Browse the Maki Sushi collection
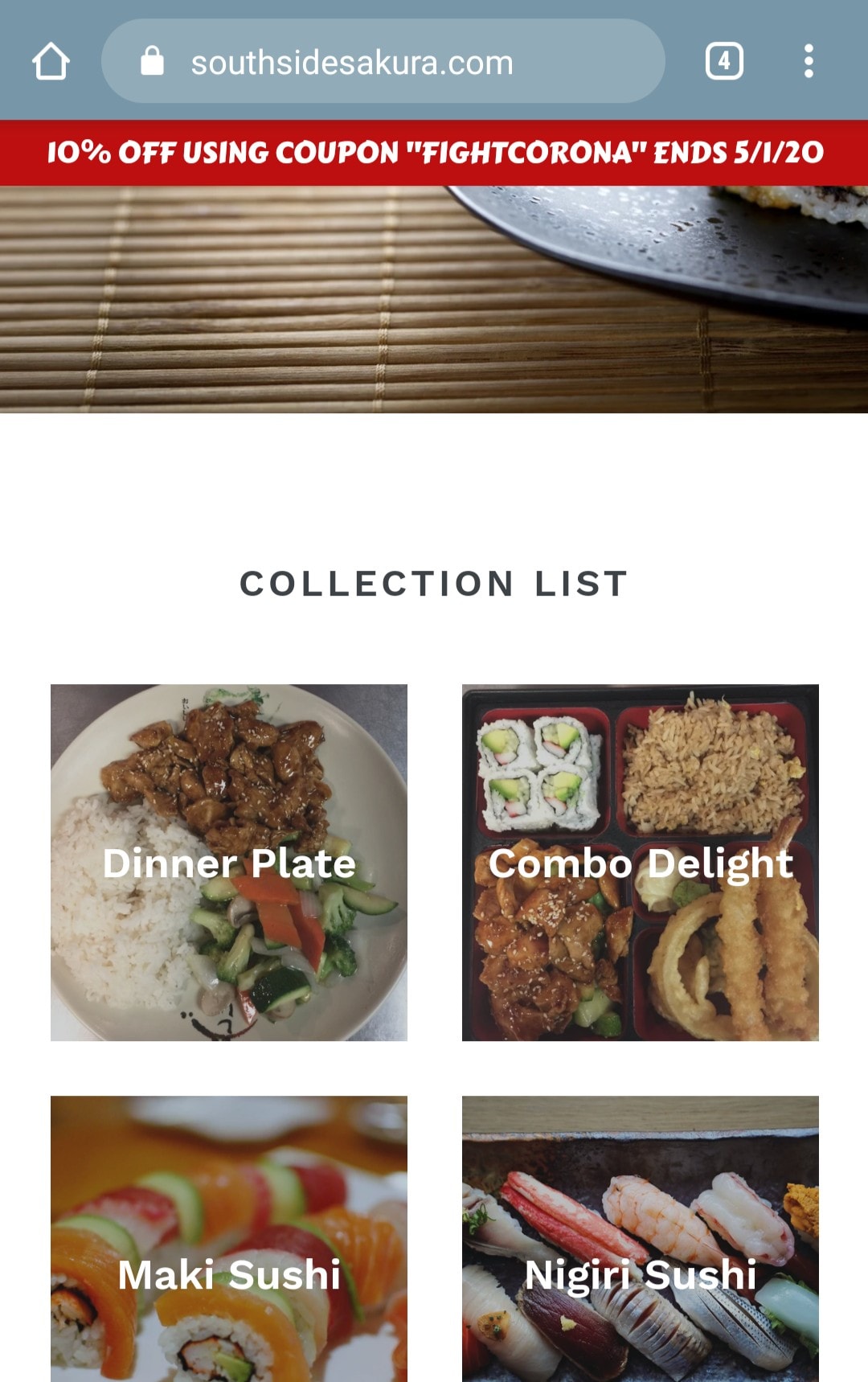 229,1238
